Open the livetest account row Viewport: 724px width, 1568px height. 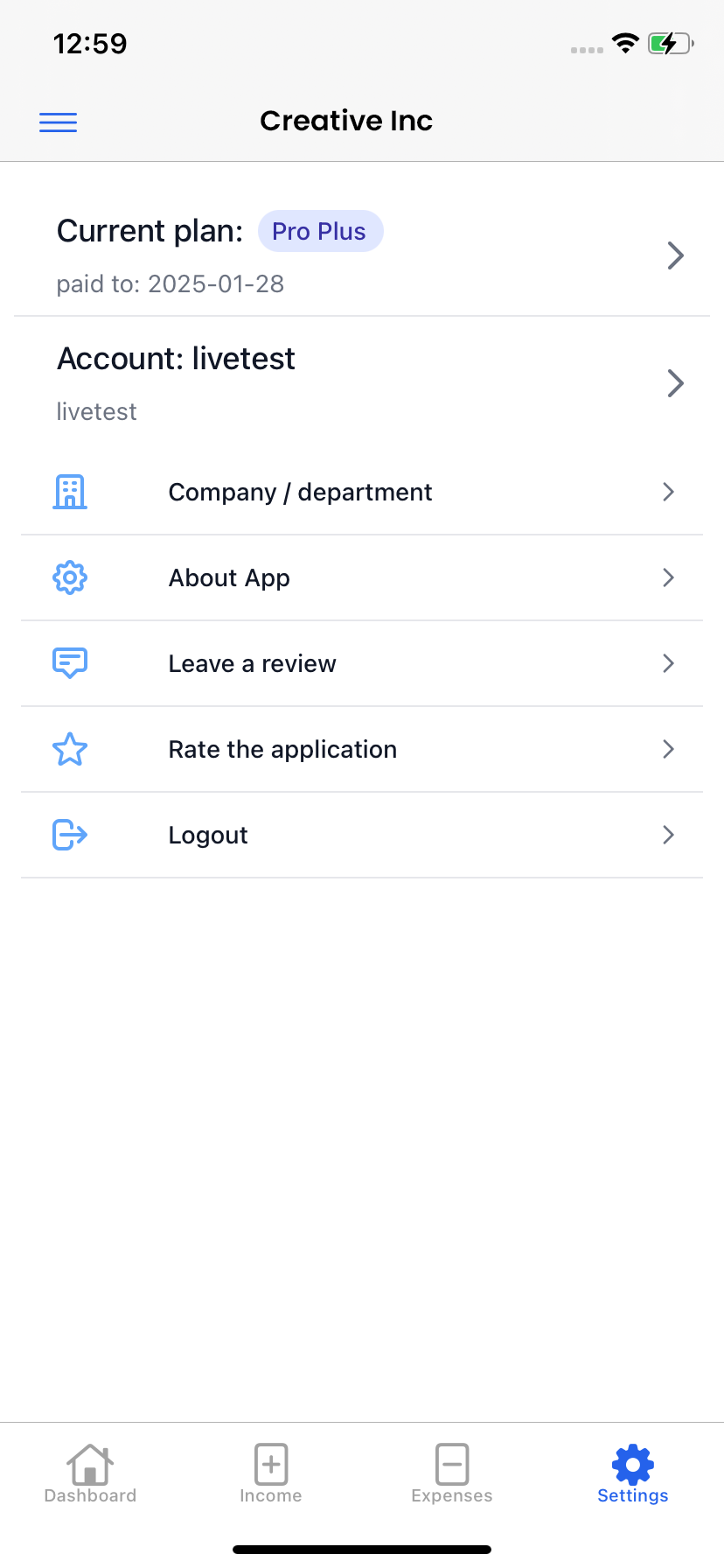(x=362, y=383)
